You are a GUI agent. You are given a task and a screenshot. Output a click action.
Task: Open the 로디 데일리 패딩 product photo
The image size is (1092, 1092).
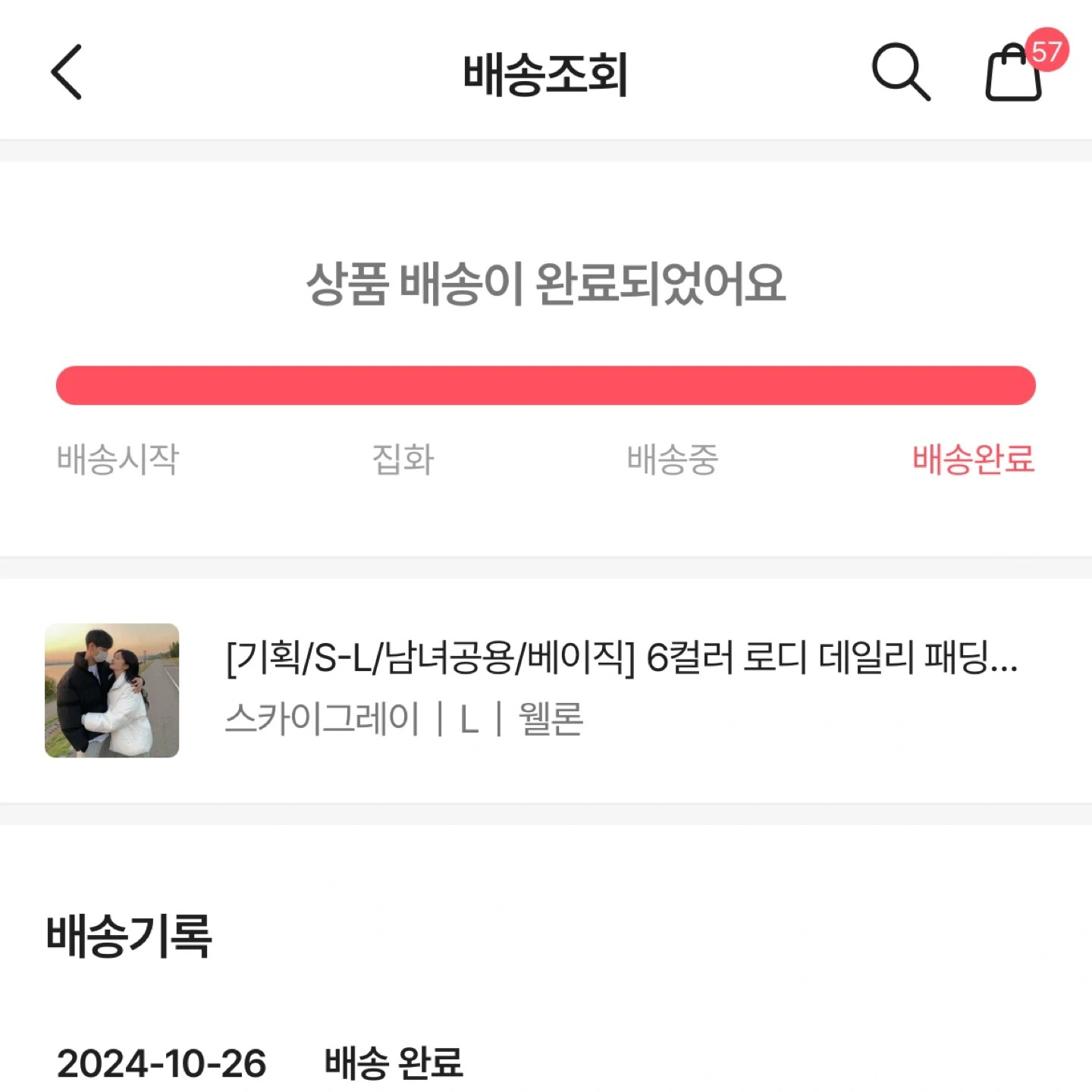click(112, 690)
